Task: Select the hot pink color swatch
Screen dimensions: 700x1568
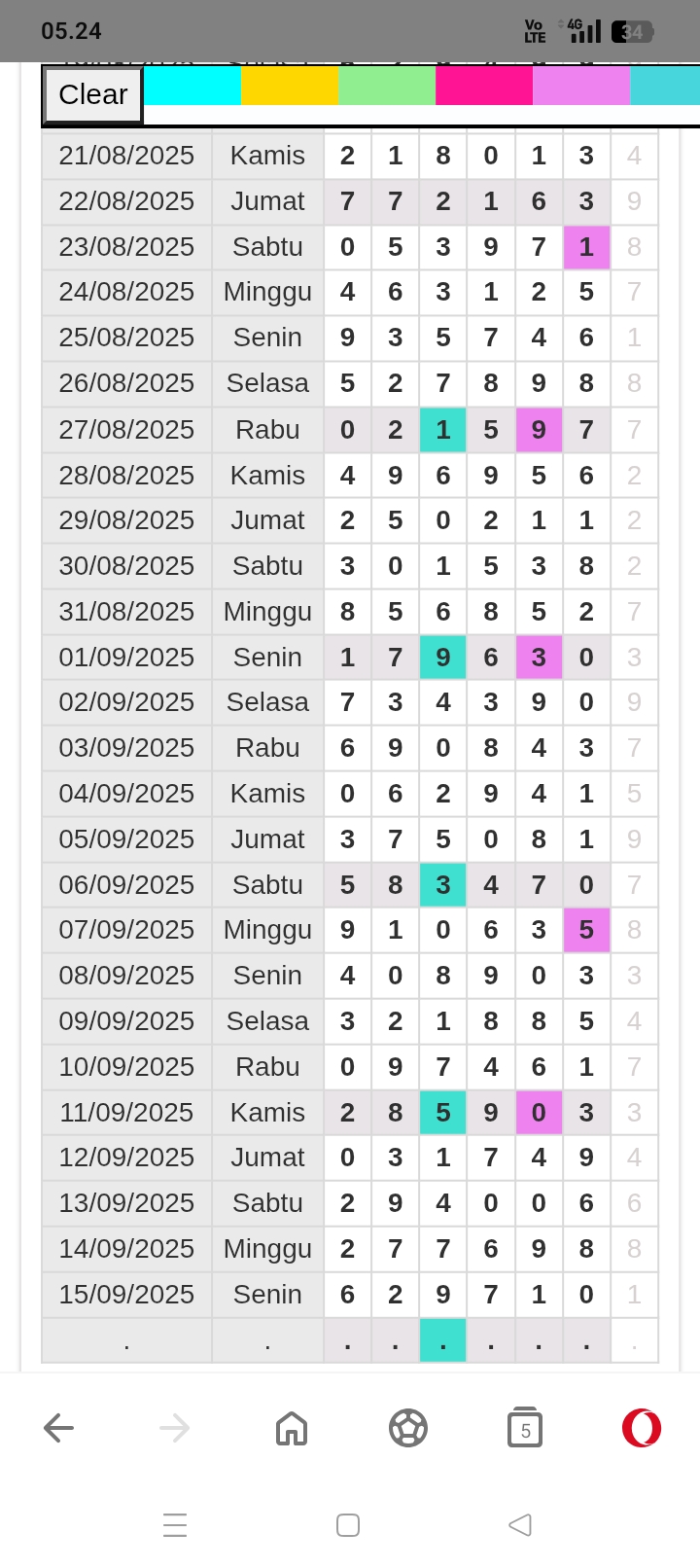Action: coord(484,86)
